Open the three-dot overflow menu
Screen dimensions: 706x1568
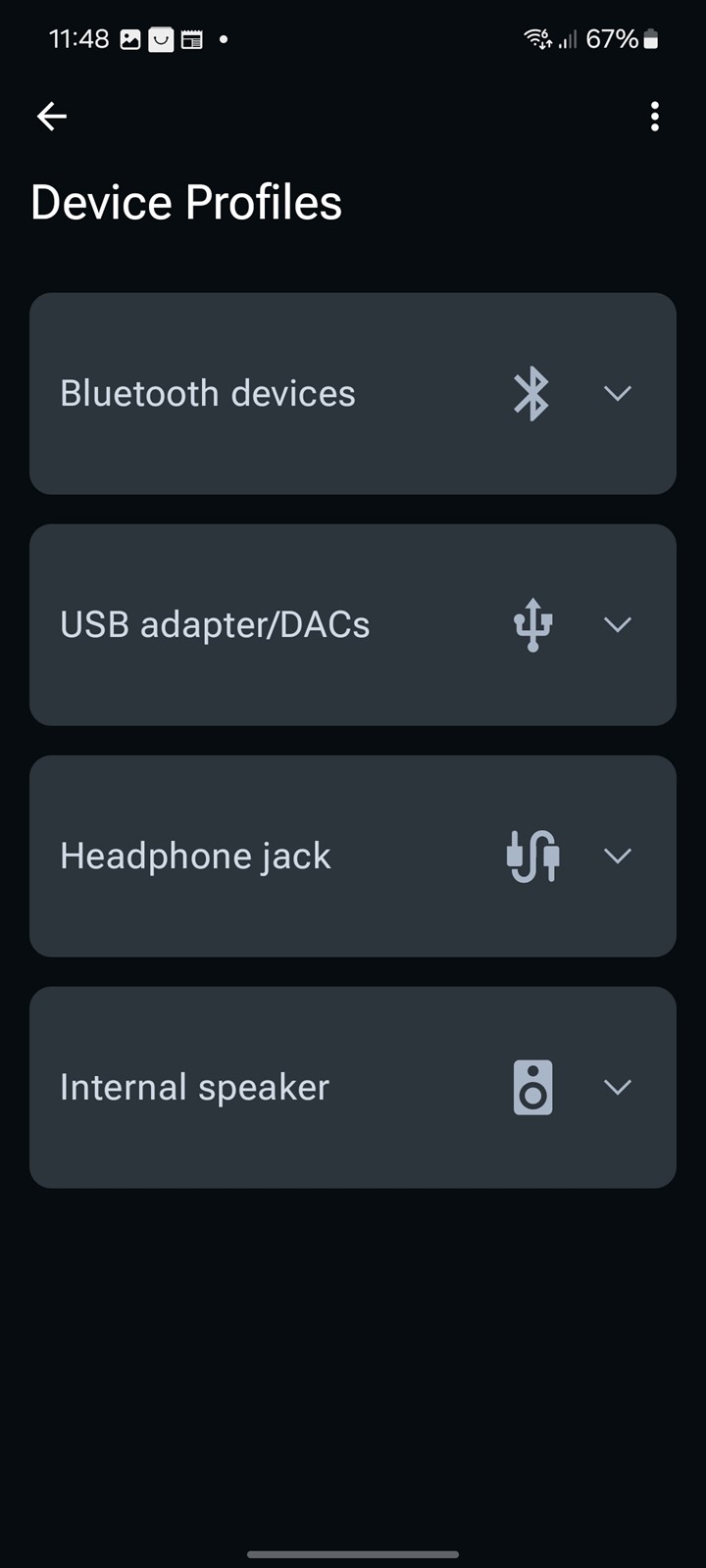click(x=654, y=117)
